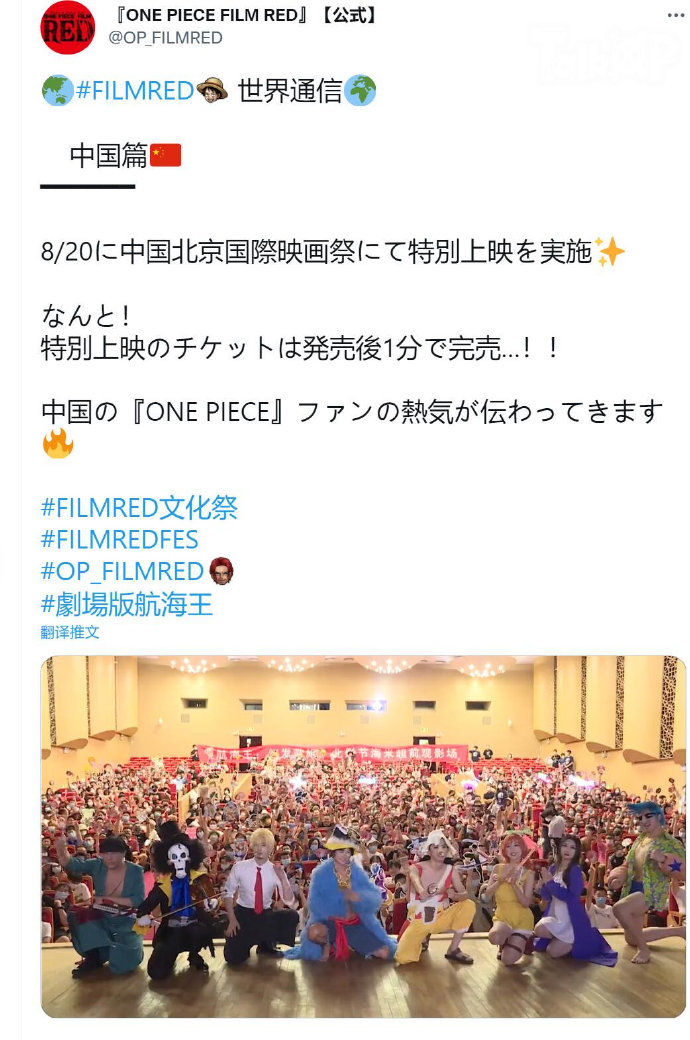690x1040 pixels.
Task: Open the #FILMRED hashtag at the top
Action: 133,91
